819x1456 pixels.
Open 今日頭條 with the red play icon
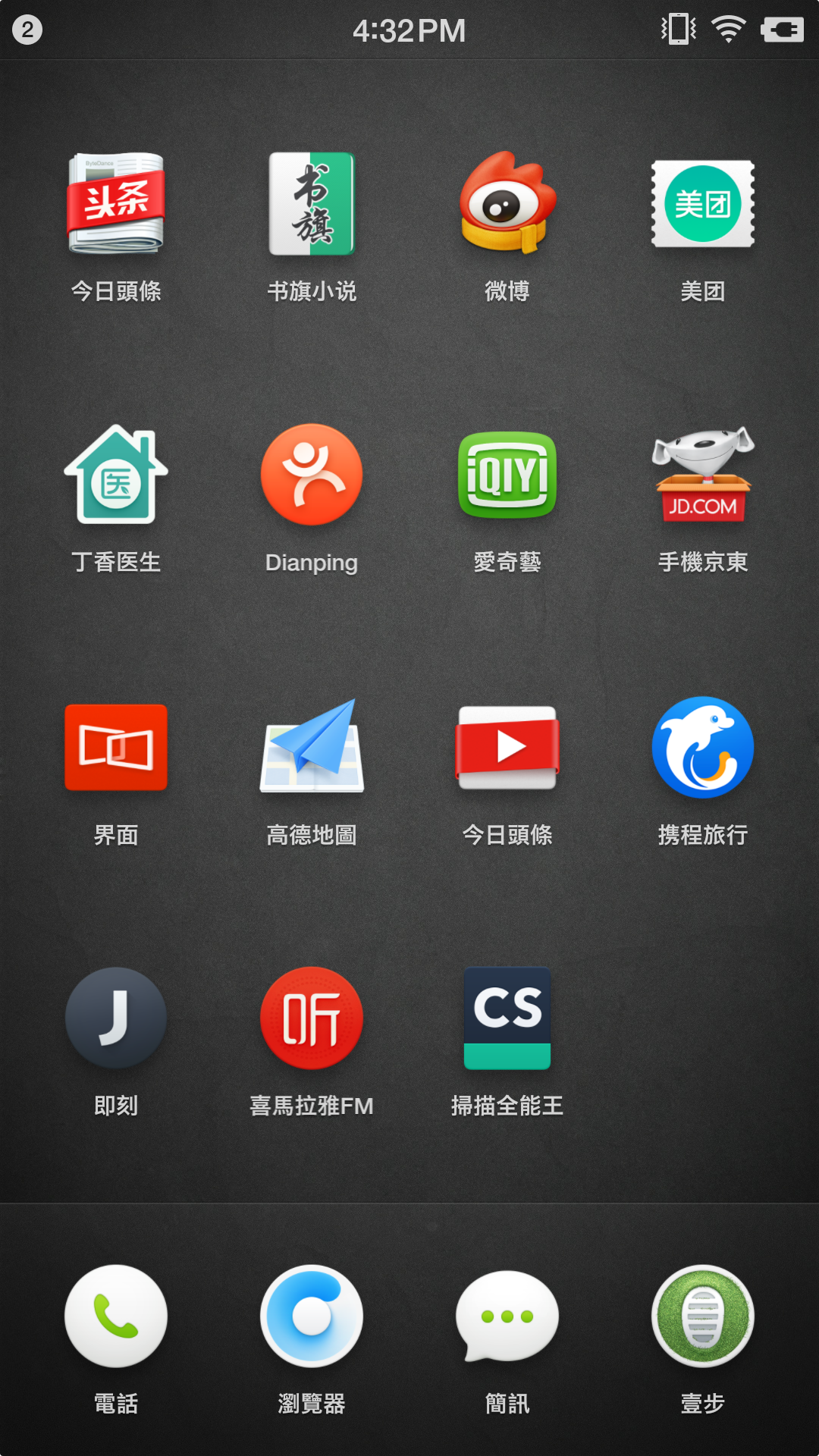507,747
